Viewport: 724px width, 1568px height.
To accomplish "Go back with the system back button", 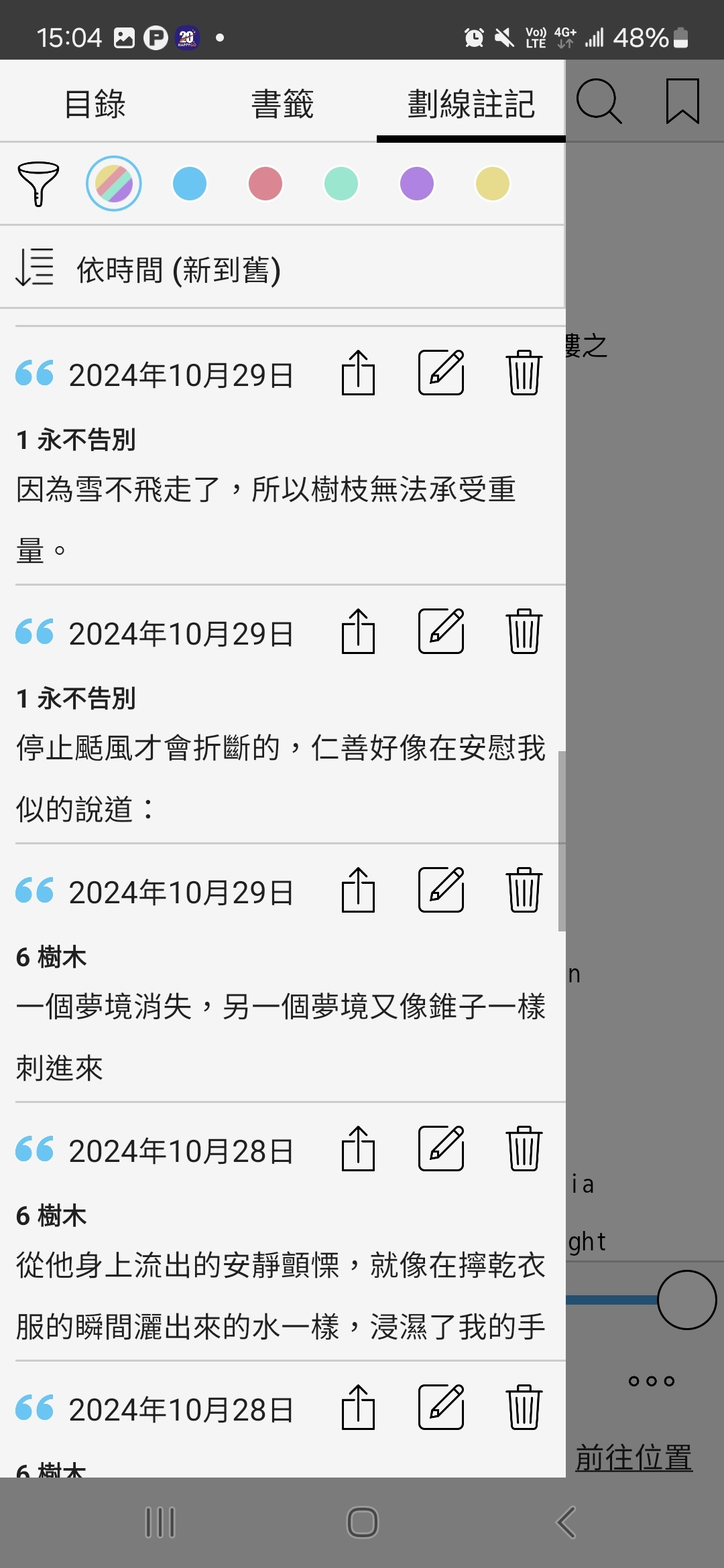I will pyautogui.click(x=566, y=1522).
